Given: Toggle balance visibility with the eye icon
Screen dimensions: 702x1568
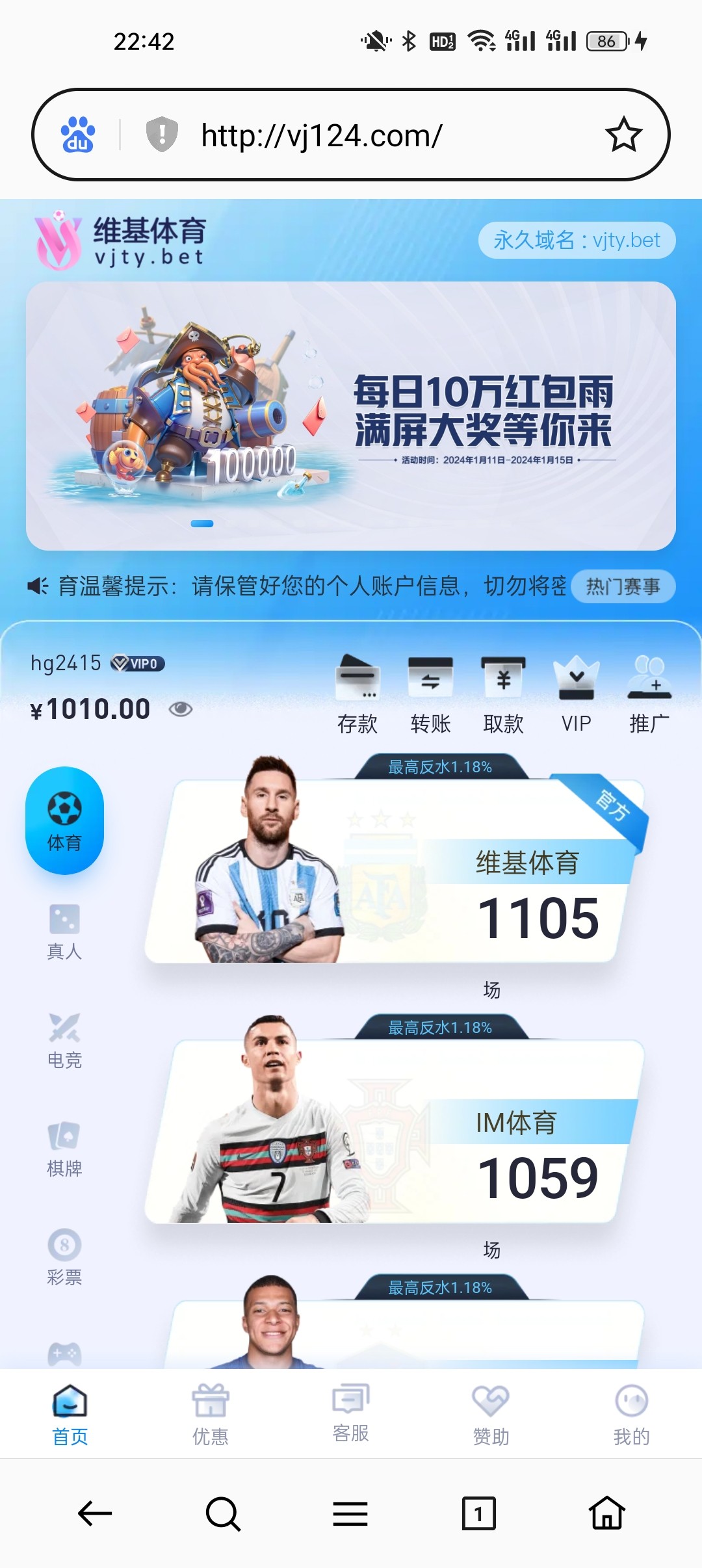Looking at the screenshot, I should click(x=181, y=709).
